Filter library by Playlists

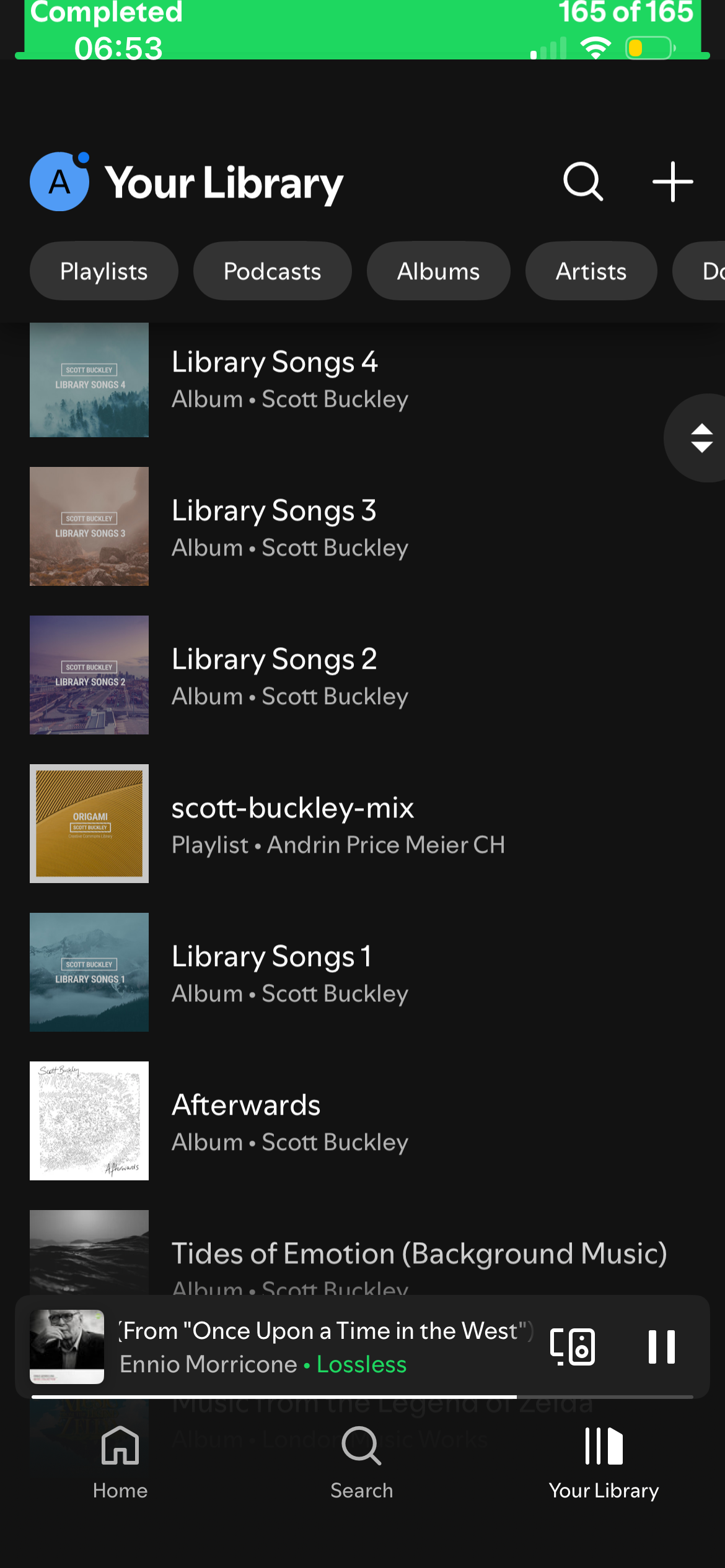[103, 271]
